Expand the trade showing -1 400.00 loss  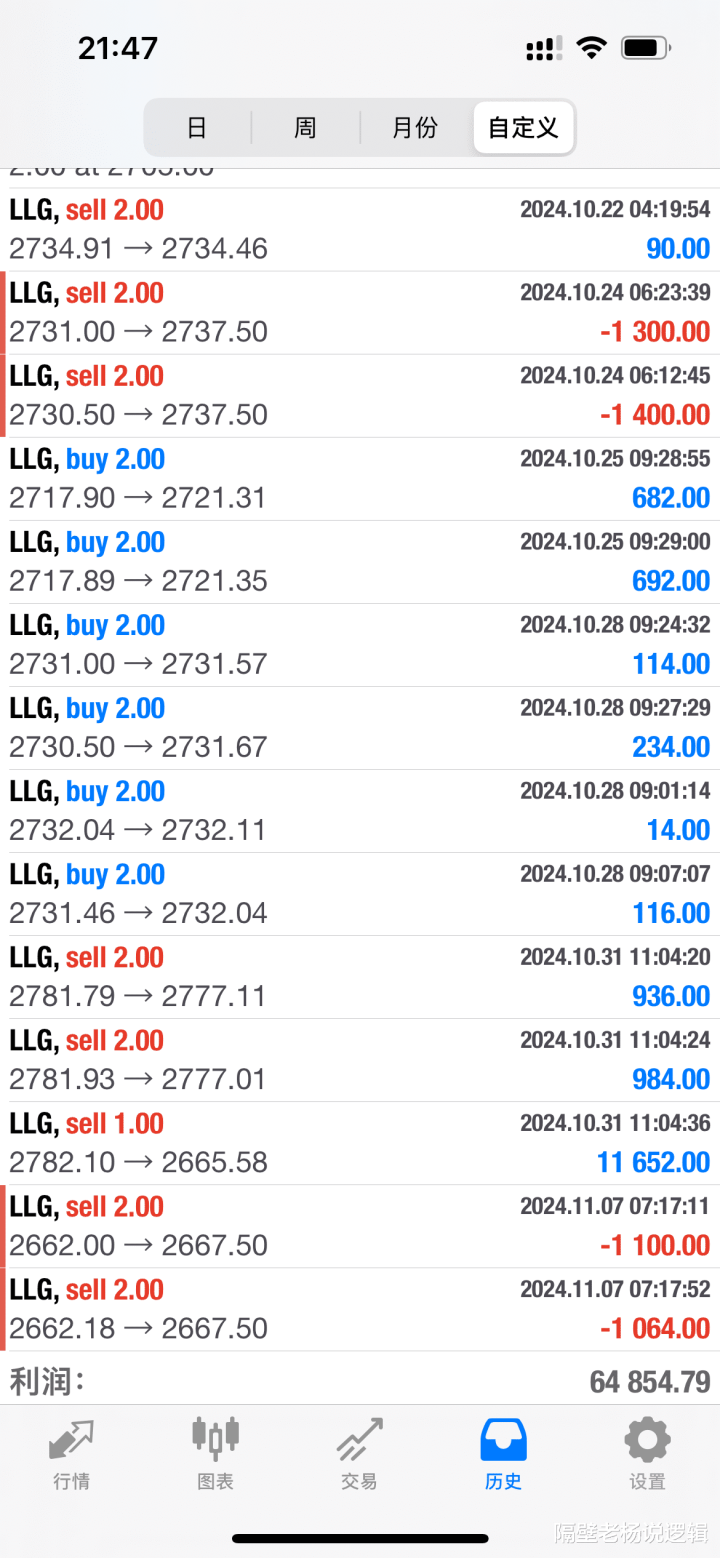tap(360, 396)
